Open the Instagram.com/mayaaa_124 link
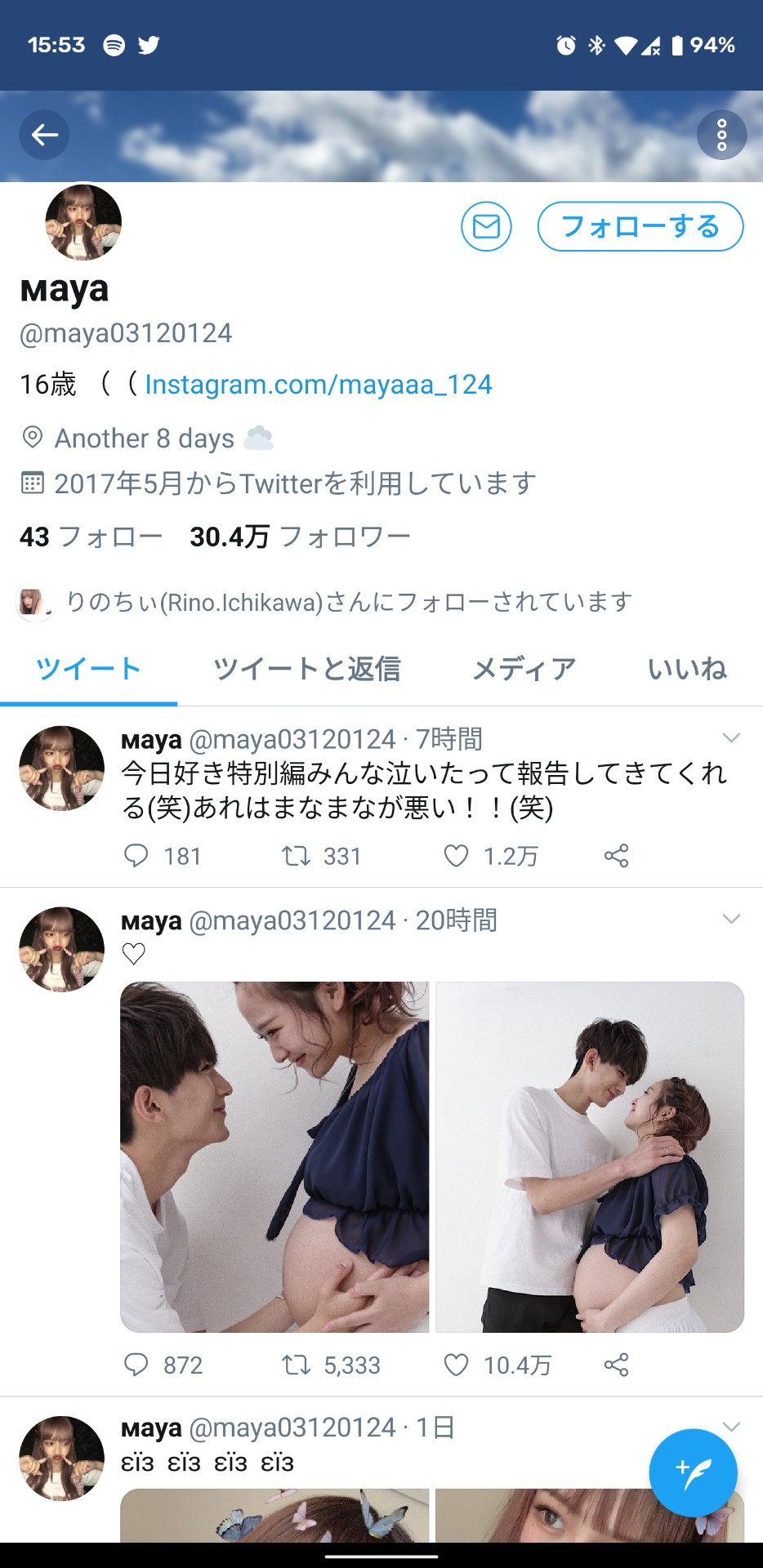Image resolution: width=763 pixels, height=1568 pixels. pos(319,385)
